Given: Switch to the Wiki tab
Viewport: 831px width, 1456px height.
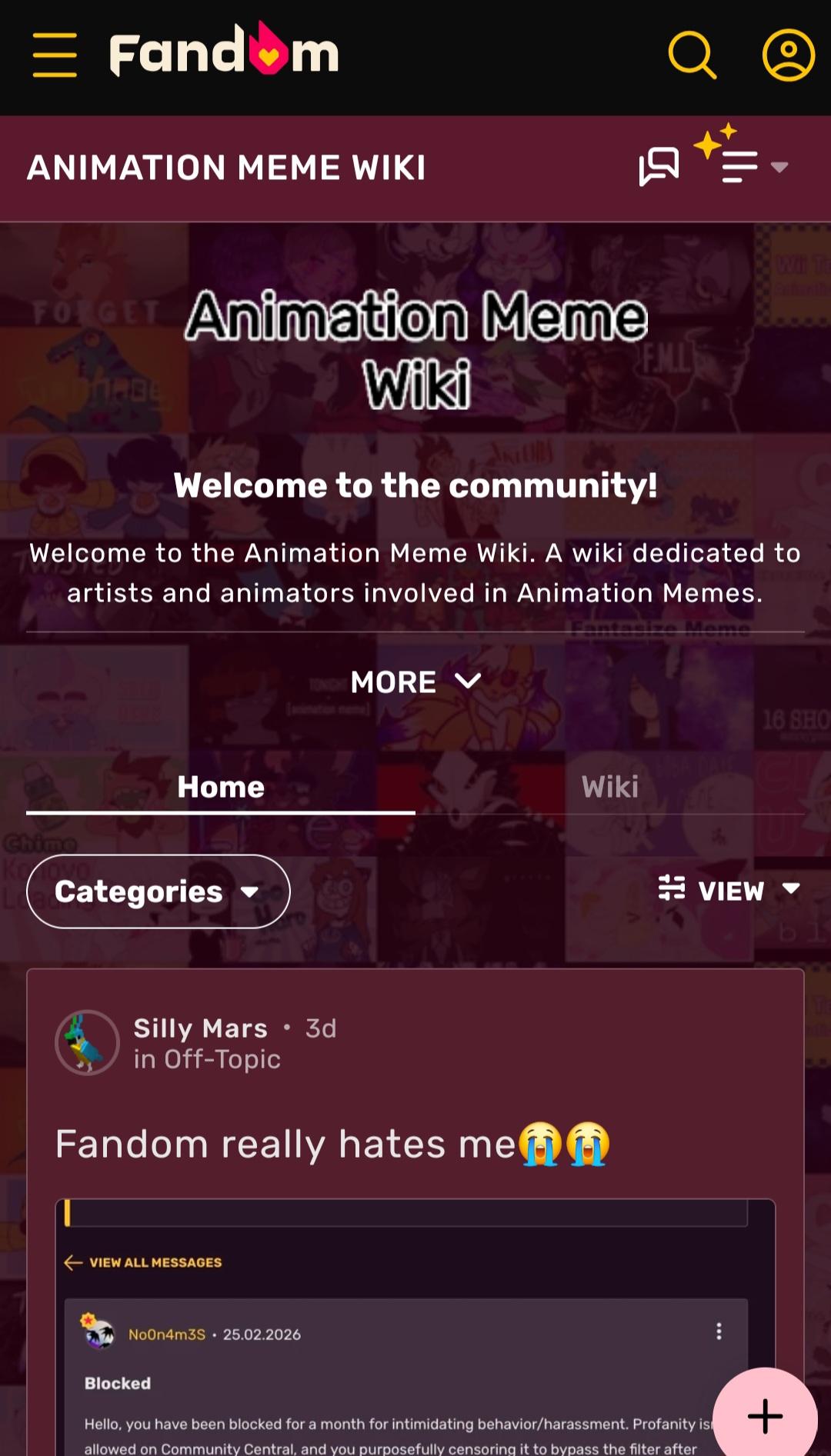Looking at the screenshot, I should coord(609,787).
